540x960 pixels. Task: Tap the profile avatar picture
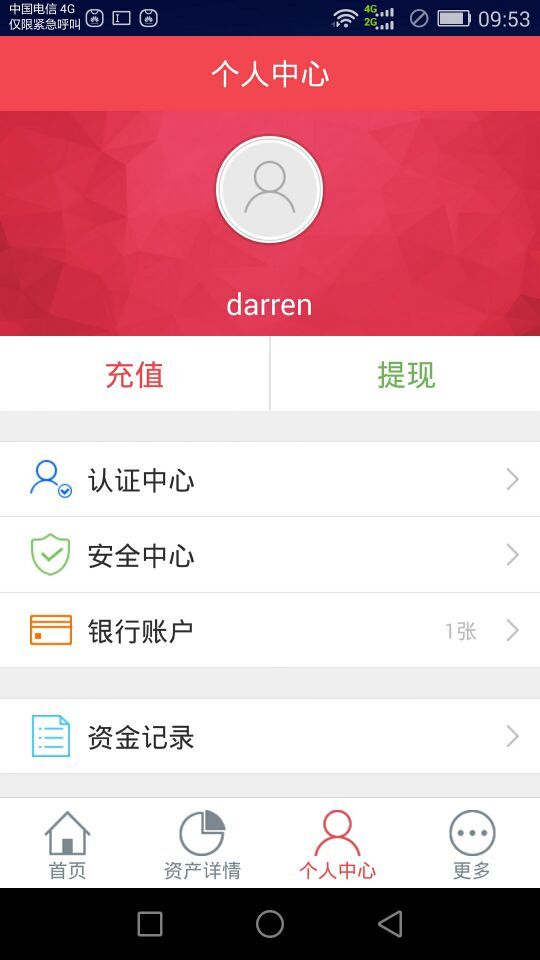[x=269, y=190]
